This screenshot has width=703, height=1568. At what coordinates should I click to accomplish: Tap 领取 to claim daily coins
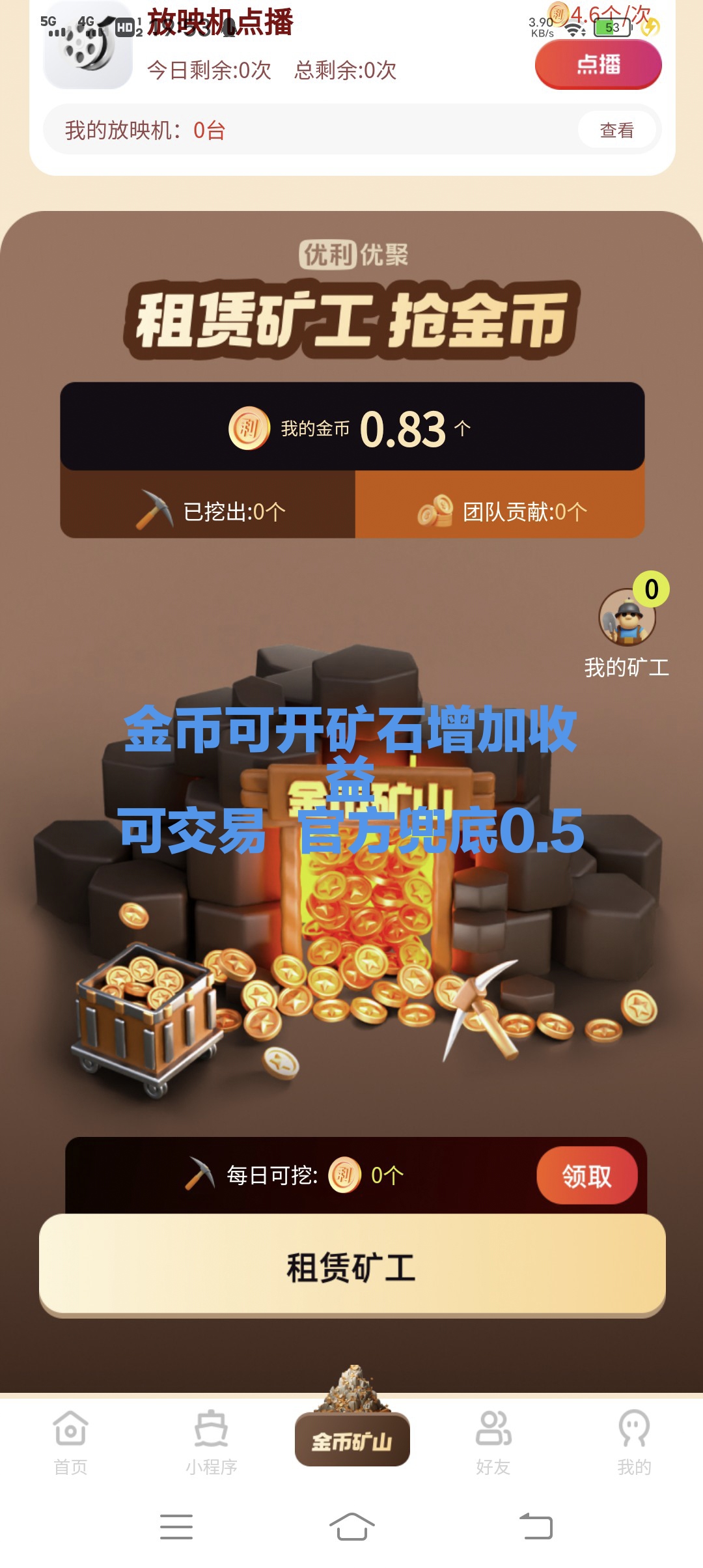coord(586,1175)
